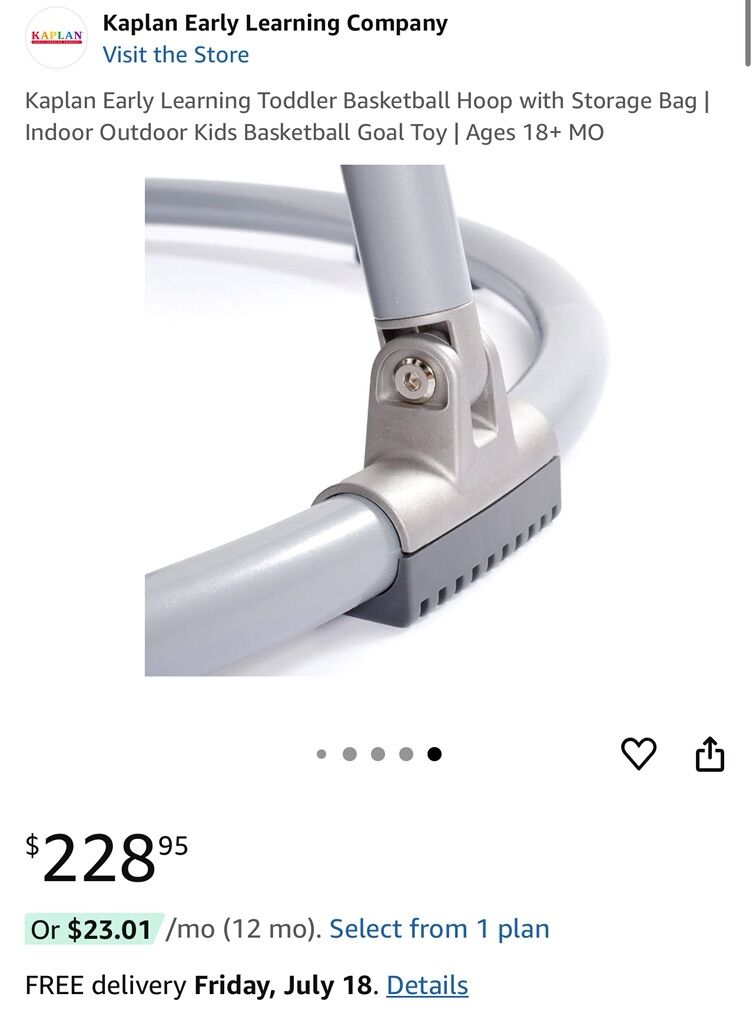Share this product listing
Image resolution: width=756 pixels, height=1020 pixels.
(709, 755)
